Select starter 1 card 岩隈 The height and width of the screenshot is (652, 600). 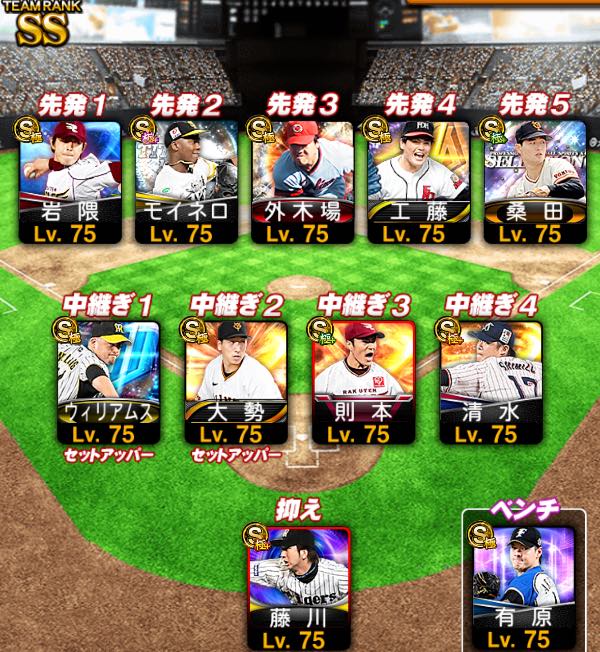click(x=70, y=180)
